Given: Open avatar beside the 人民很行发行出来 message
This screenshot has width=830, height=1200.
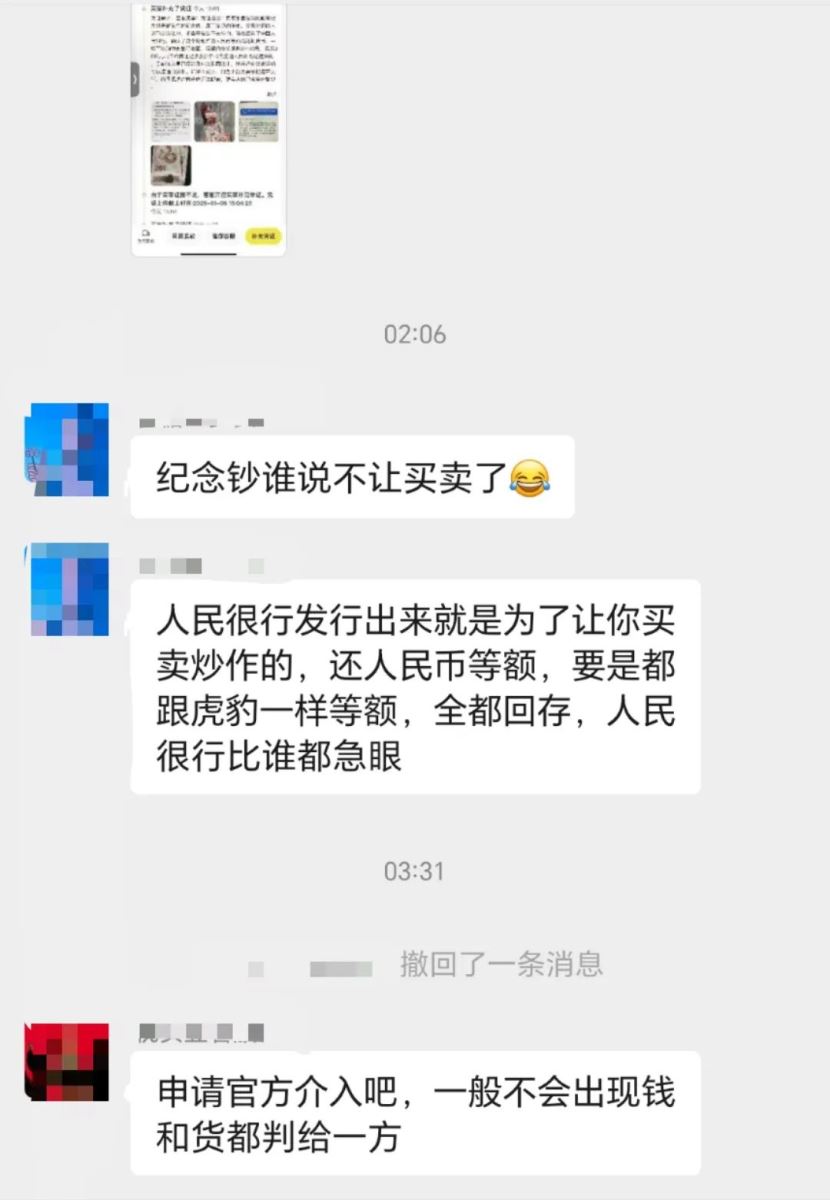Looking at the screenshot, I should pyautogui.click(x=68, y=589).
